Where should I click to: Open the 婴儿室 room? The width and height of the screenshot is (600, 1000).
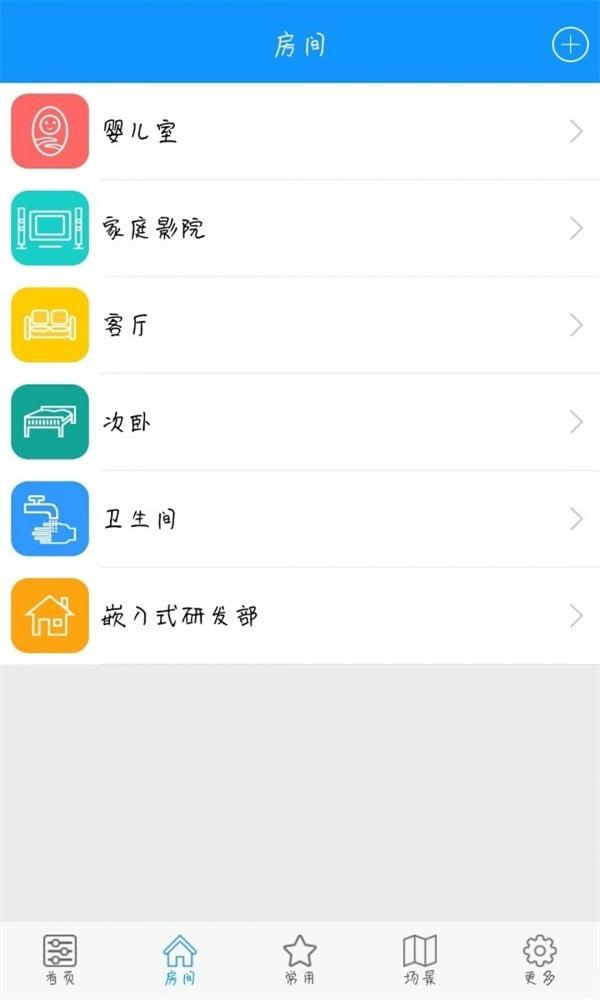tap(300, 131)
